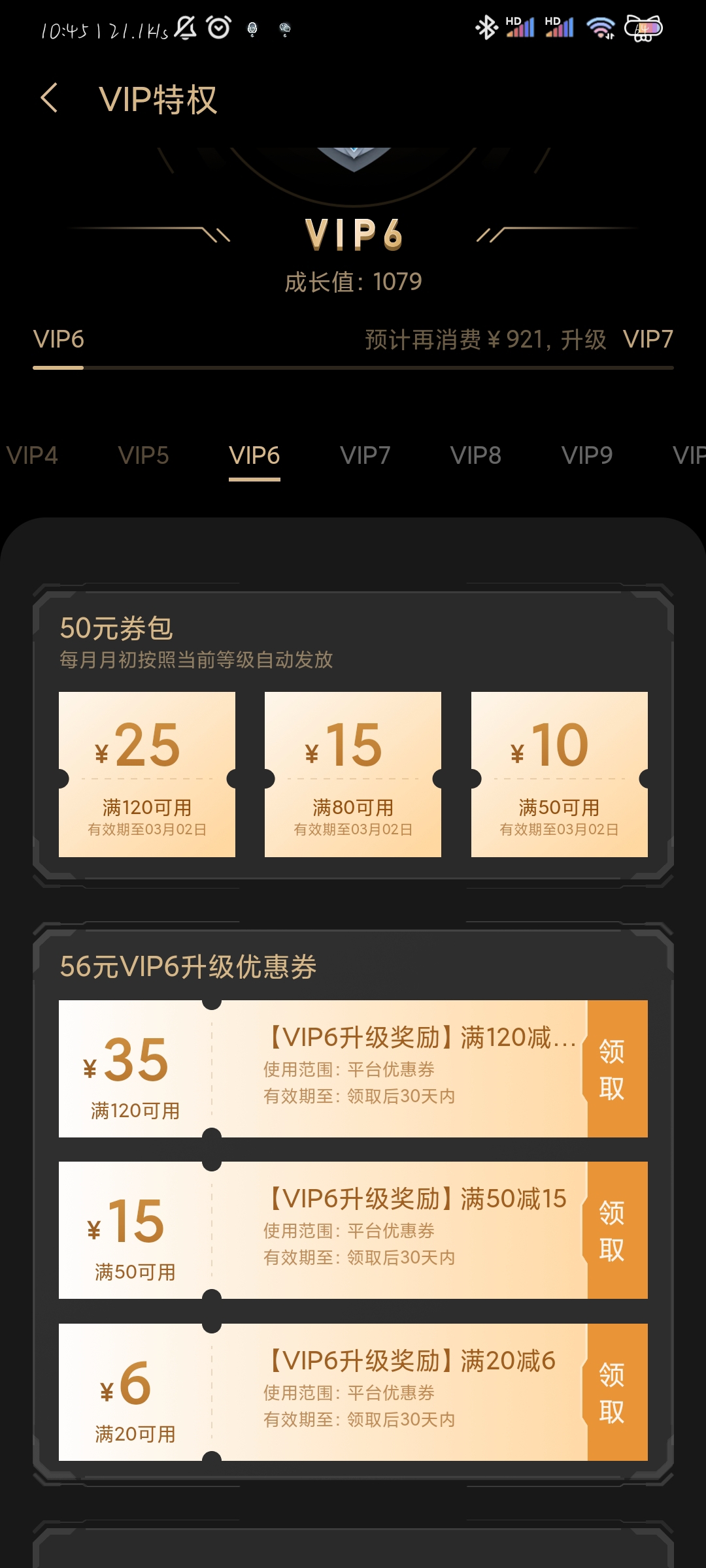This screenshot has width=706, height=1568.
Task: Switch to the VIP4 tab
Action: [31, 456]
